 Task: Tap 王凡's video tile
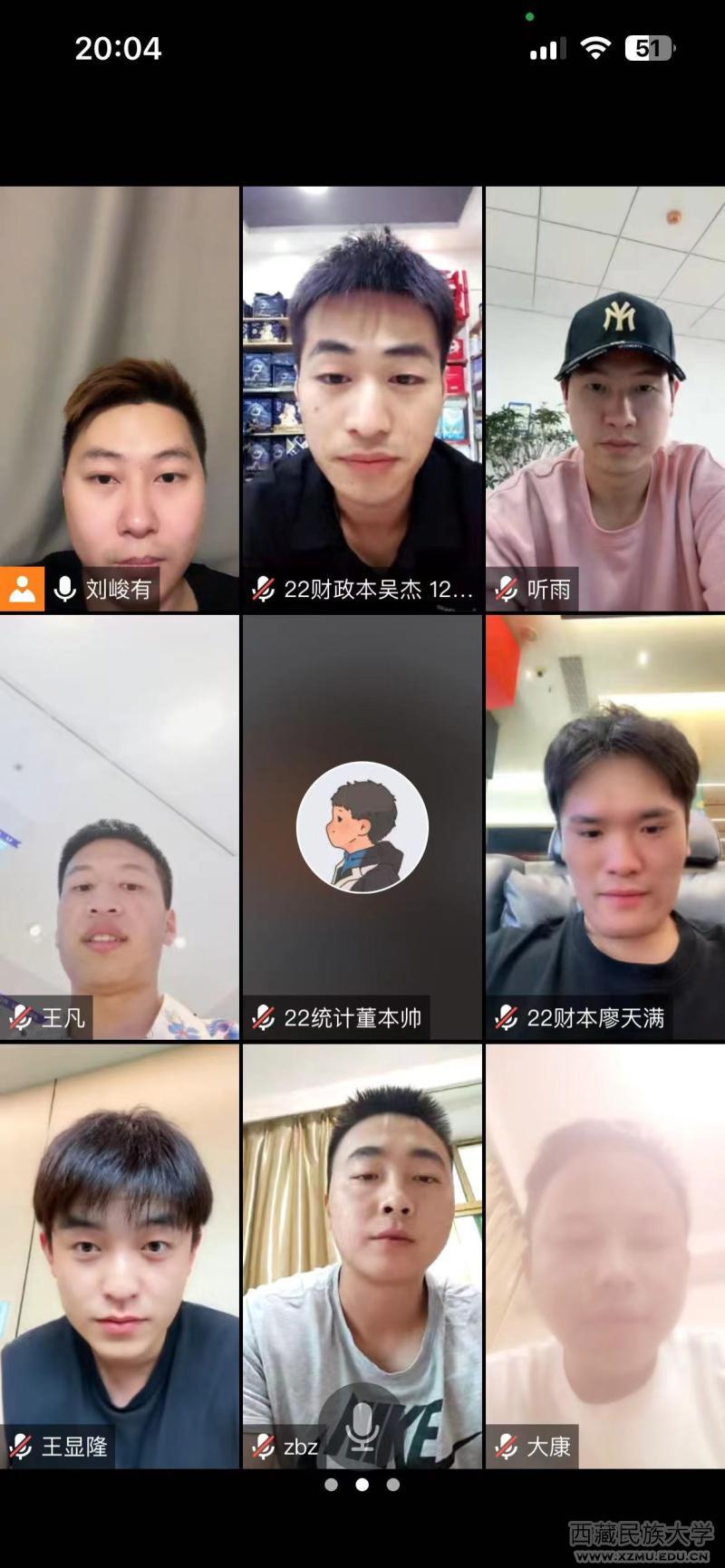[119, 826]
